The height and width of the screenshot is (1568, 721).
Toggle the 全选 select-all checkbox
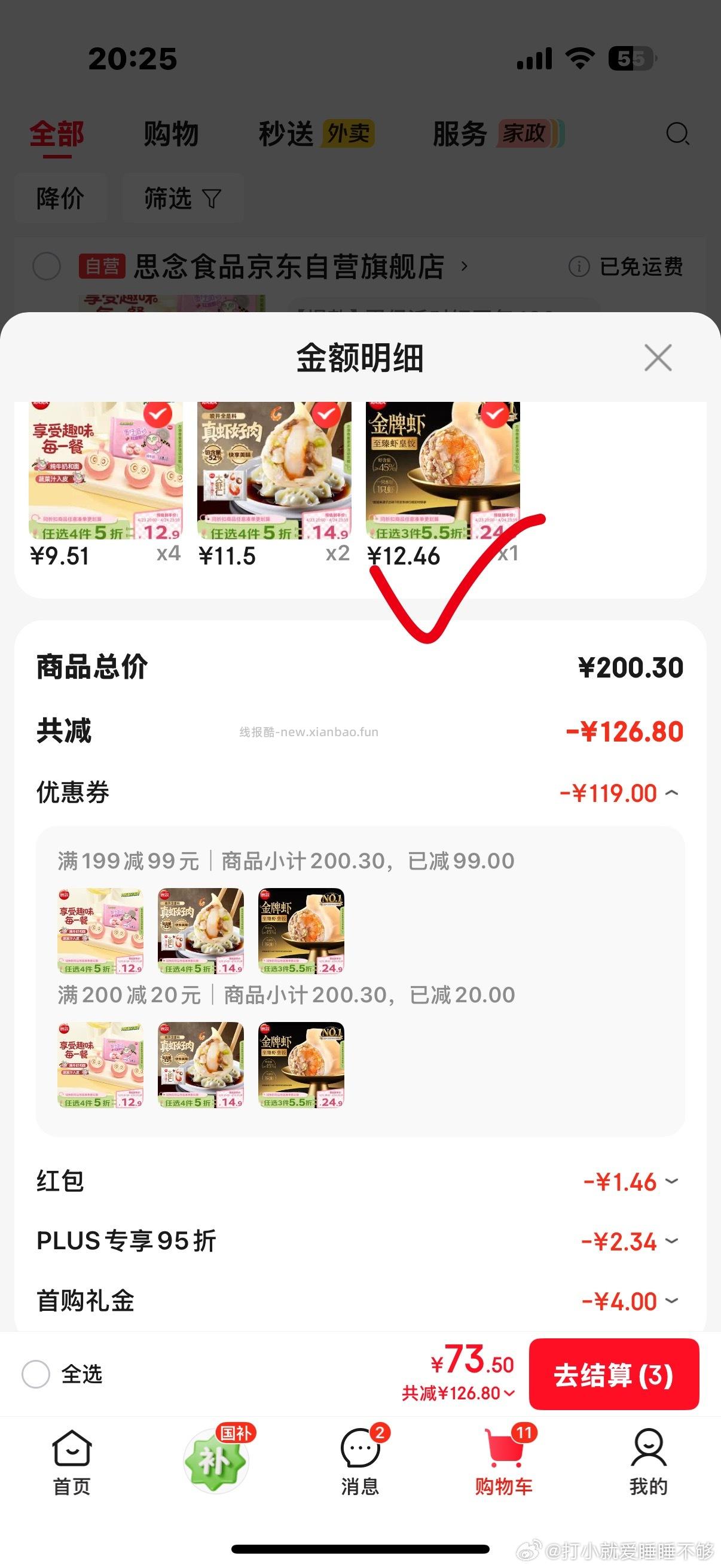[36, 1374]
